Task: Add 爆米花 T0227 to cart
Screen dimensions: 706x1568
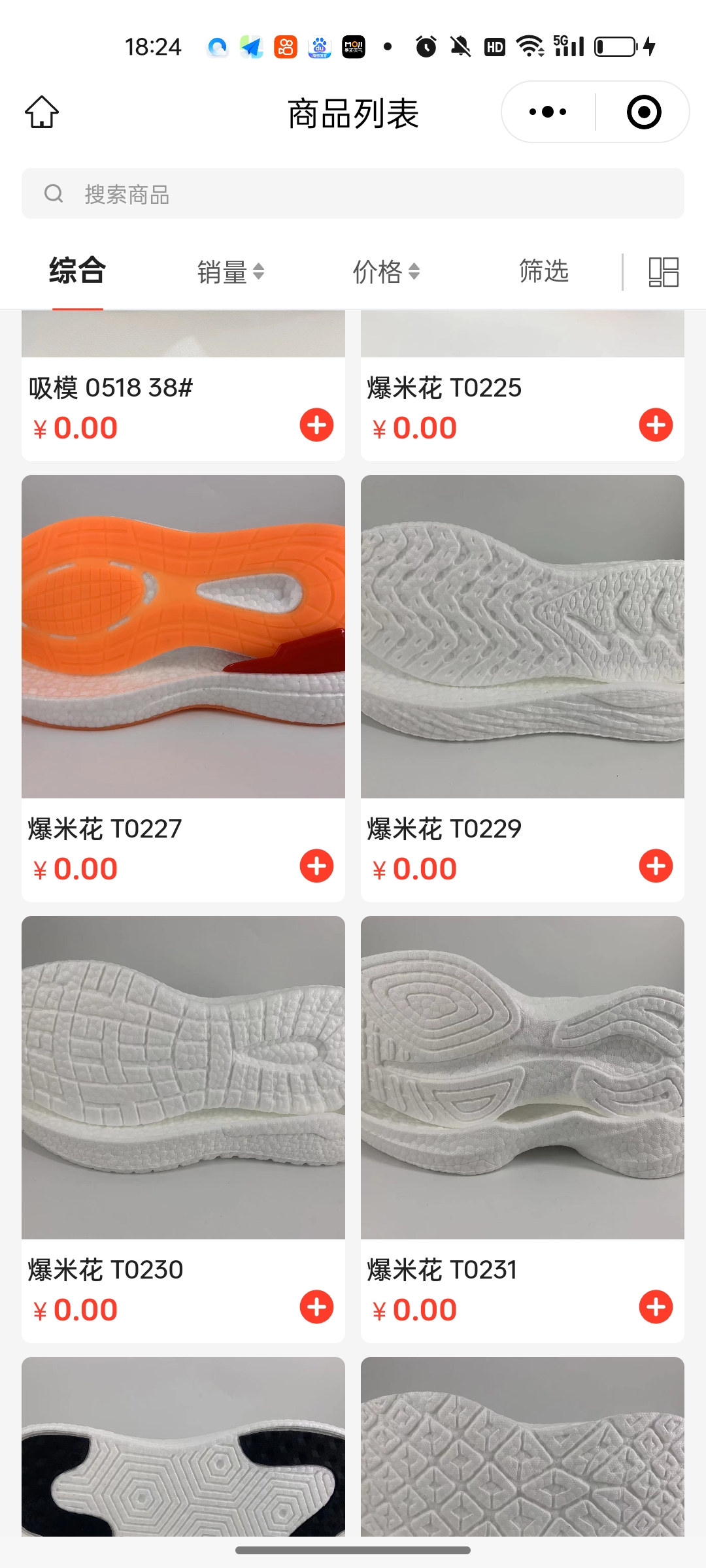Action: [x=316, y=866]
